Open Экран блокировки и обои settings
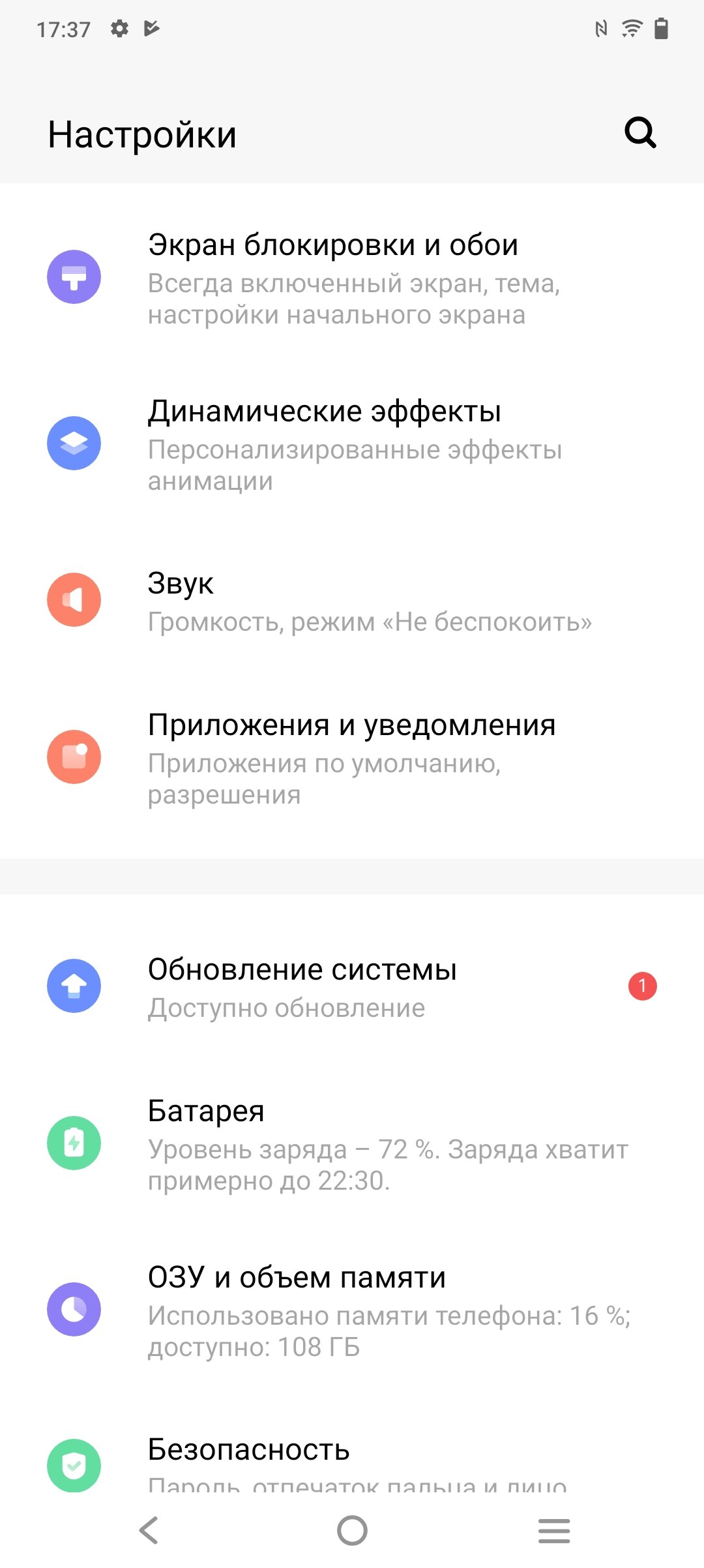704x1568 pixels. [x=352, y=278]
